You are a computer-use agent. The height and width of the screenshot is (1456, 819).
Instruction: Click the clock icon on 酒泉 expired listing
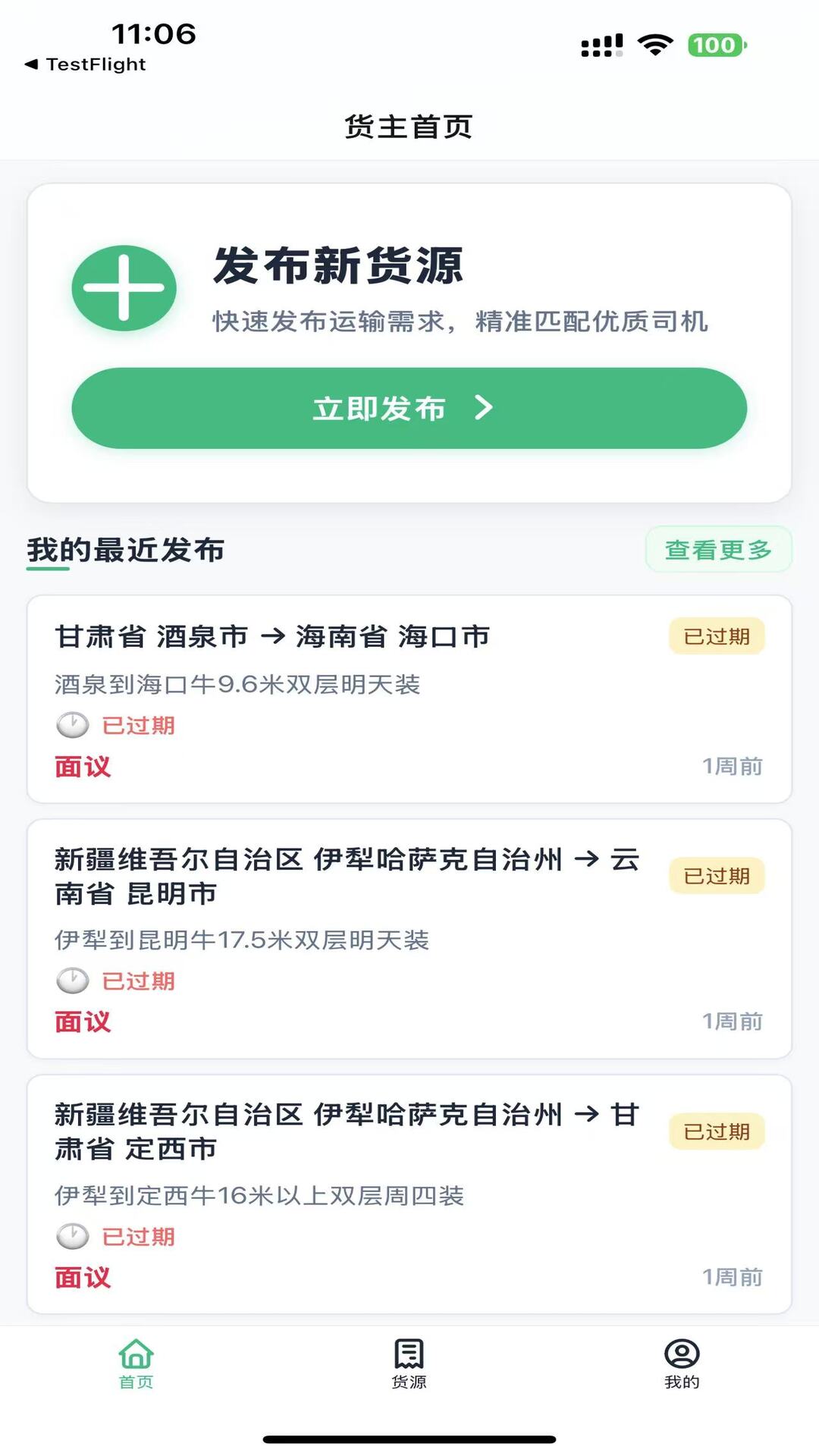(71, 725)
